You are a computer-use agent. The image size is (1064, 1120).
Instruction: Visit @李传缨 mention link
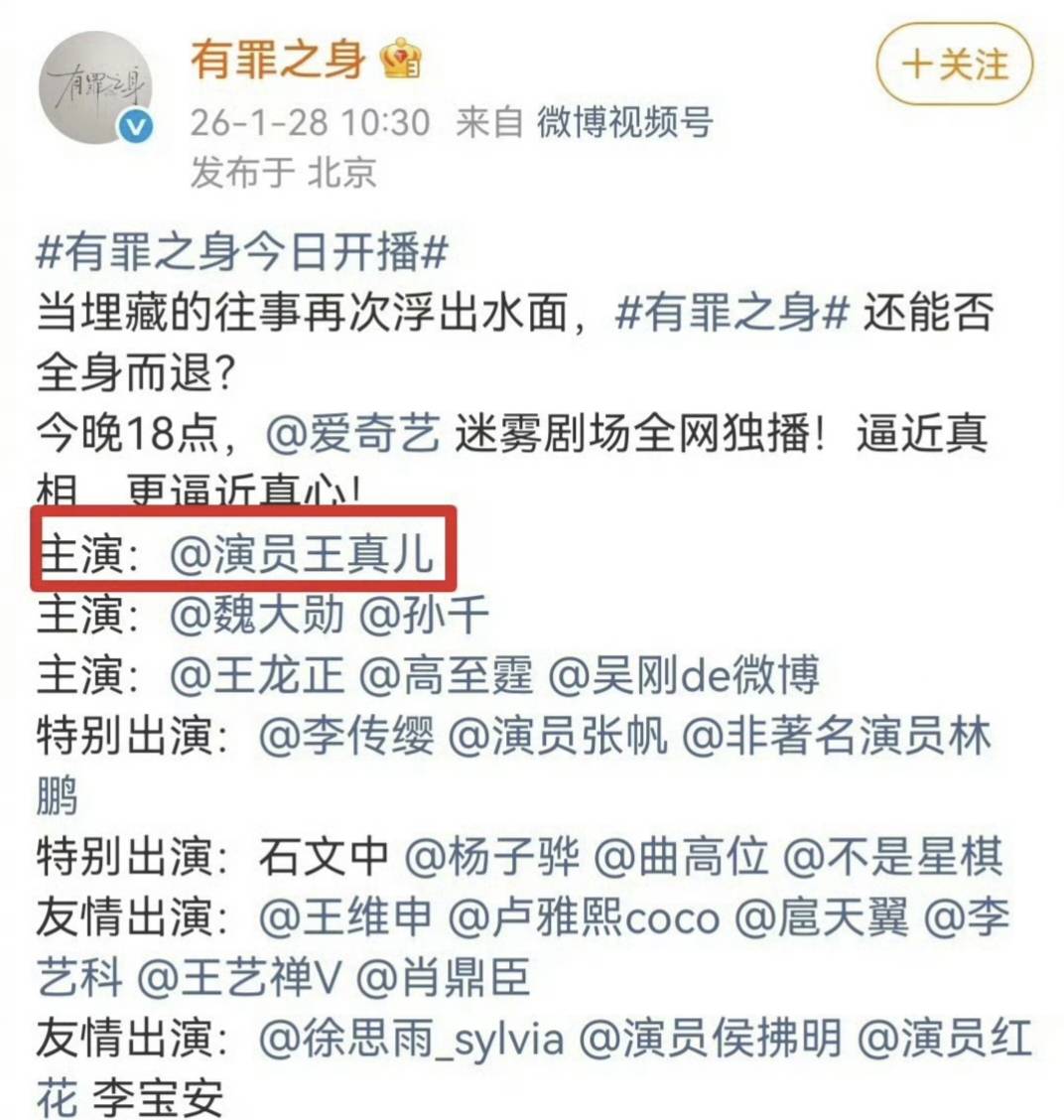pyautogui.click(x=345, y=737)
